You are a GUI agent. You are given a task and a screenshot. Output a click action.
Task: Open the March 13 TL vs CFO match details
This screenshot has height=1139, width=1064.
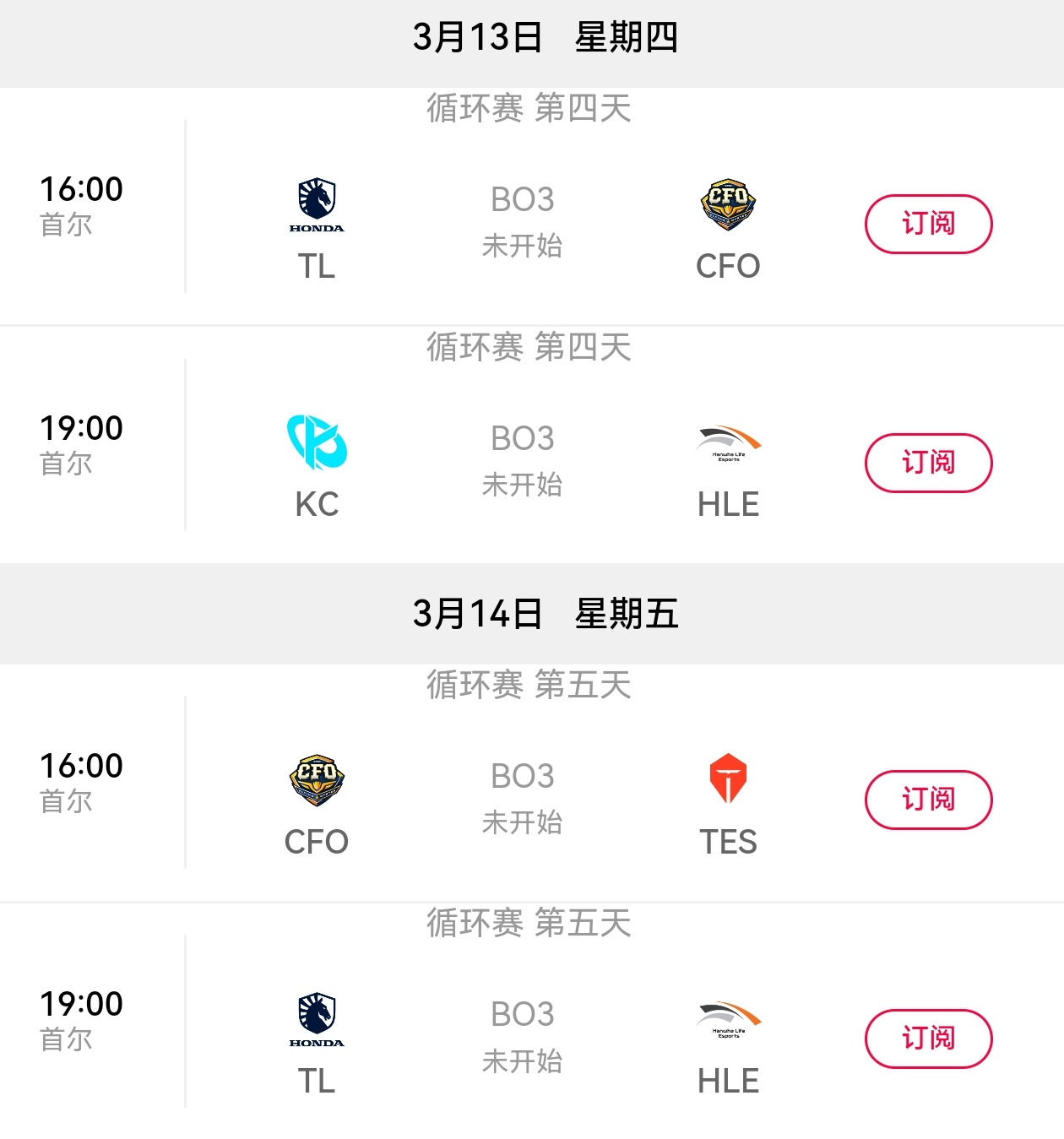[522, 222]
